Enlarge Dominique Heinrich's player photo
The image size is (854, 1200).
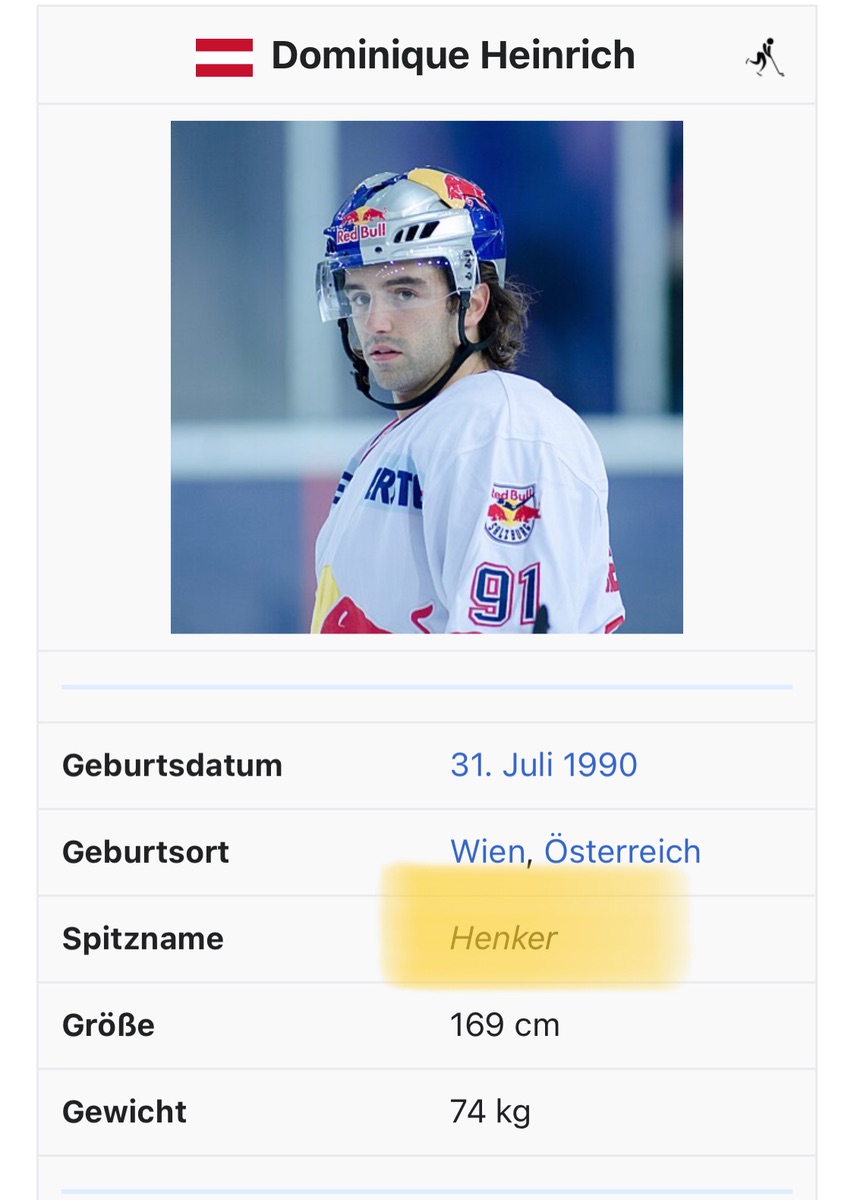pyautogui.click(x=427, y=377)
